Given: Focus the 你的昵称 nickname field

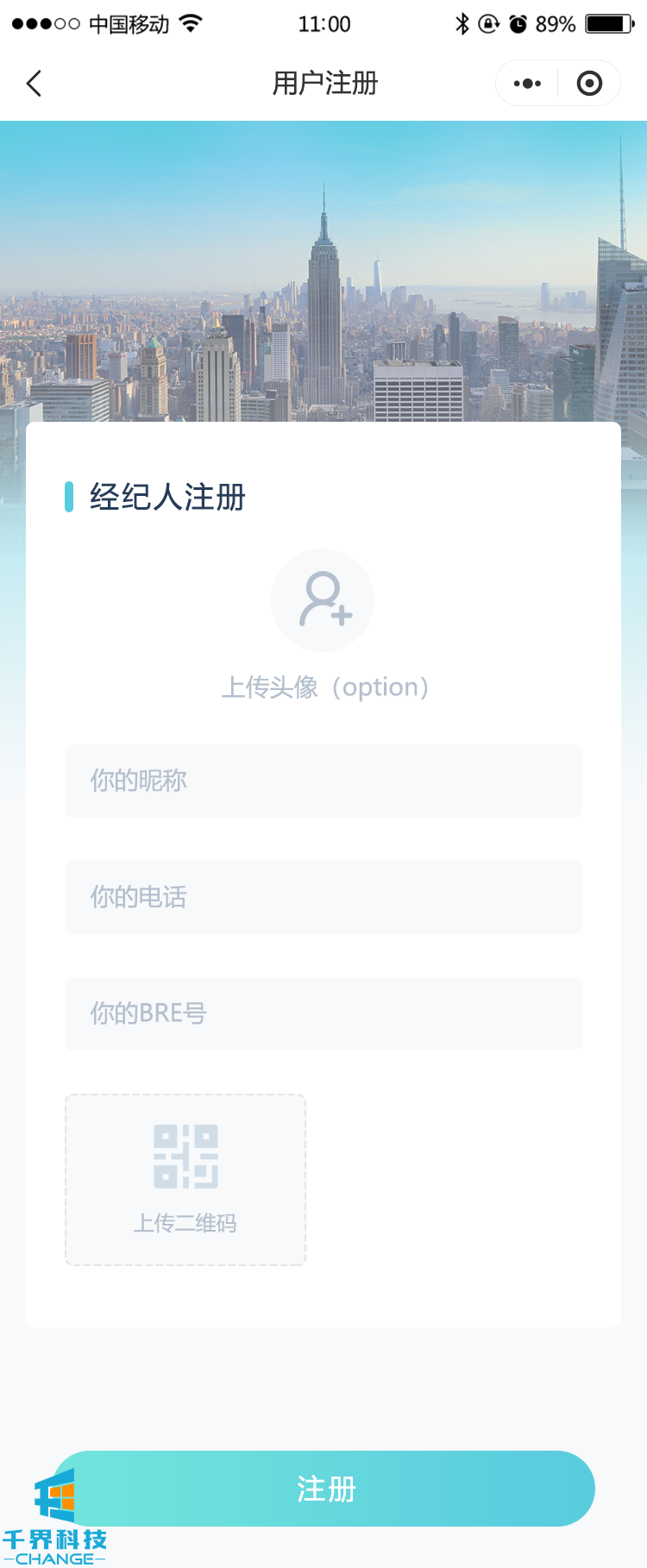Looking at the screenshot, I should (323, 781).
